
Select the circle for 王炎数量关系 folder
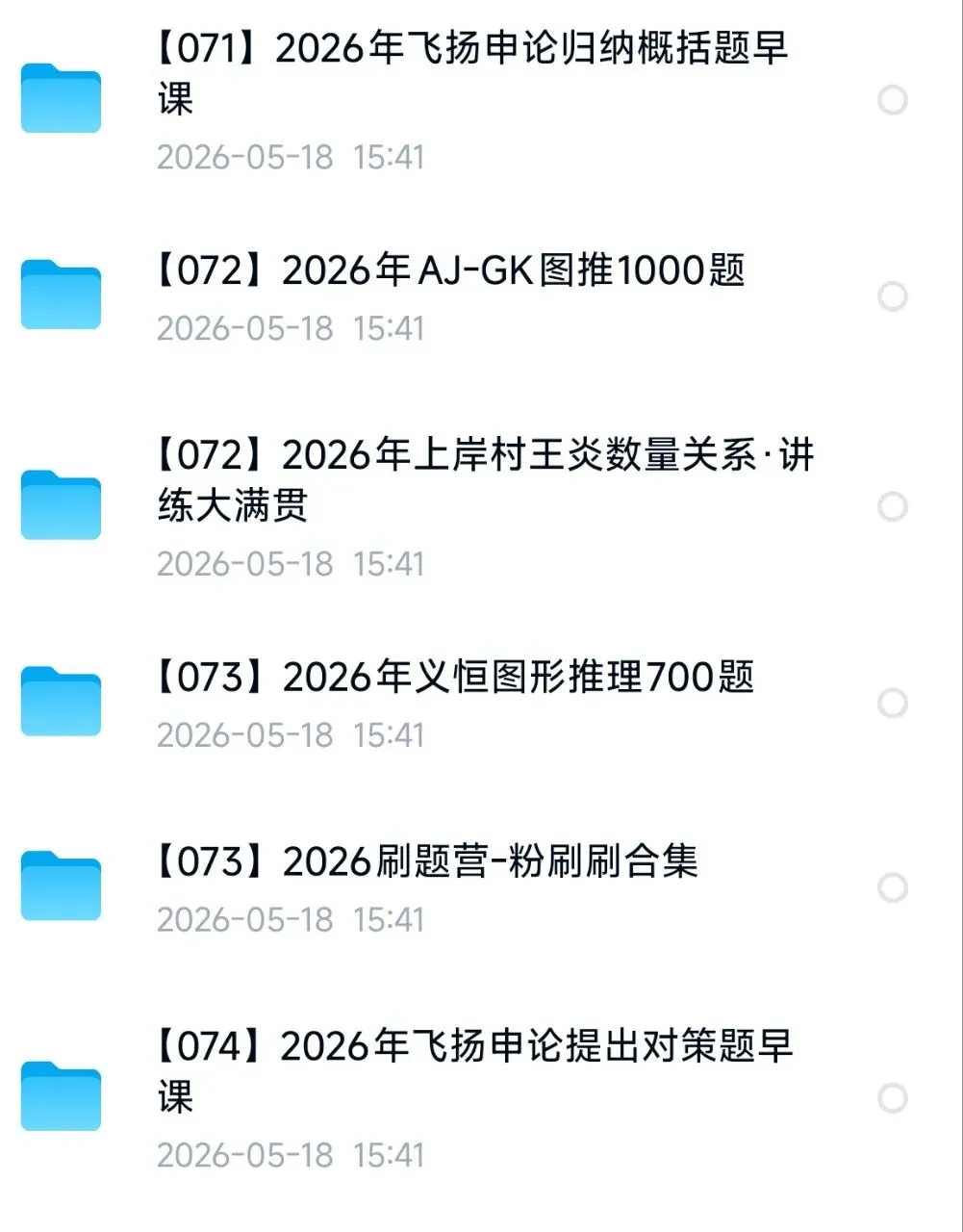[x=893, y=506]
